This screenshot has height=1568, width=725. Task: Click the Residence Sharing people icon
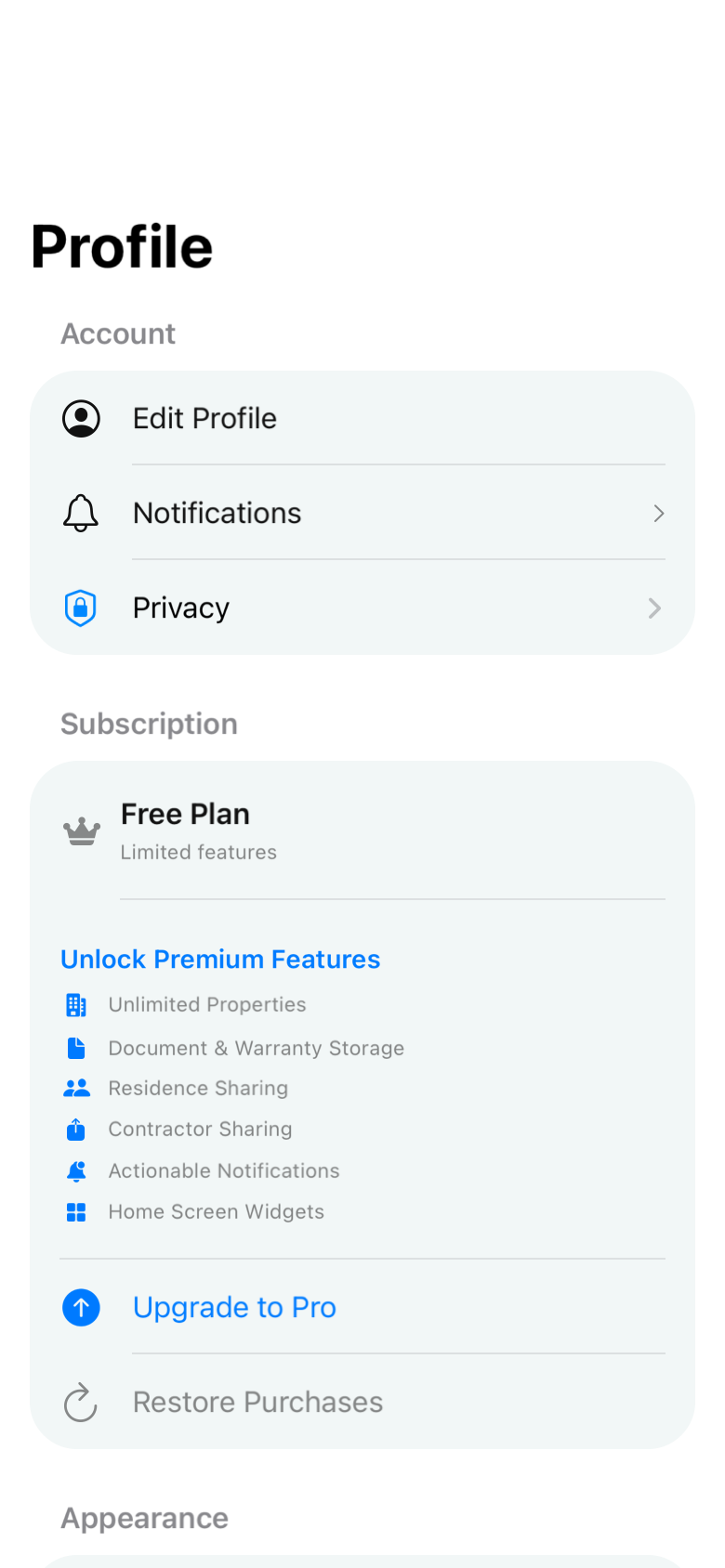[75, 1087]
